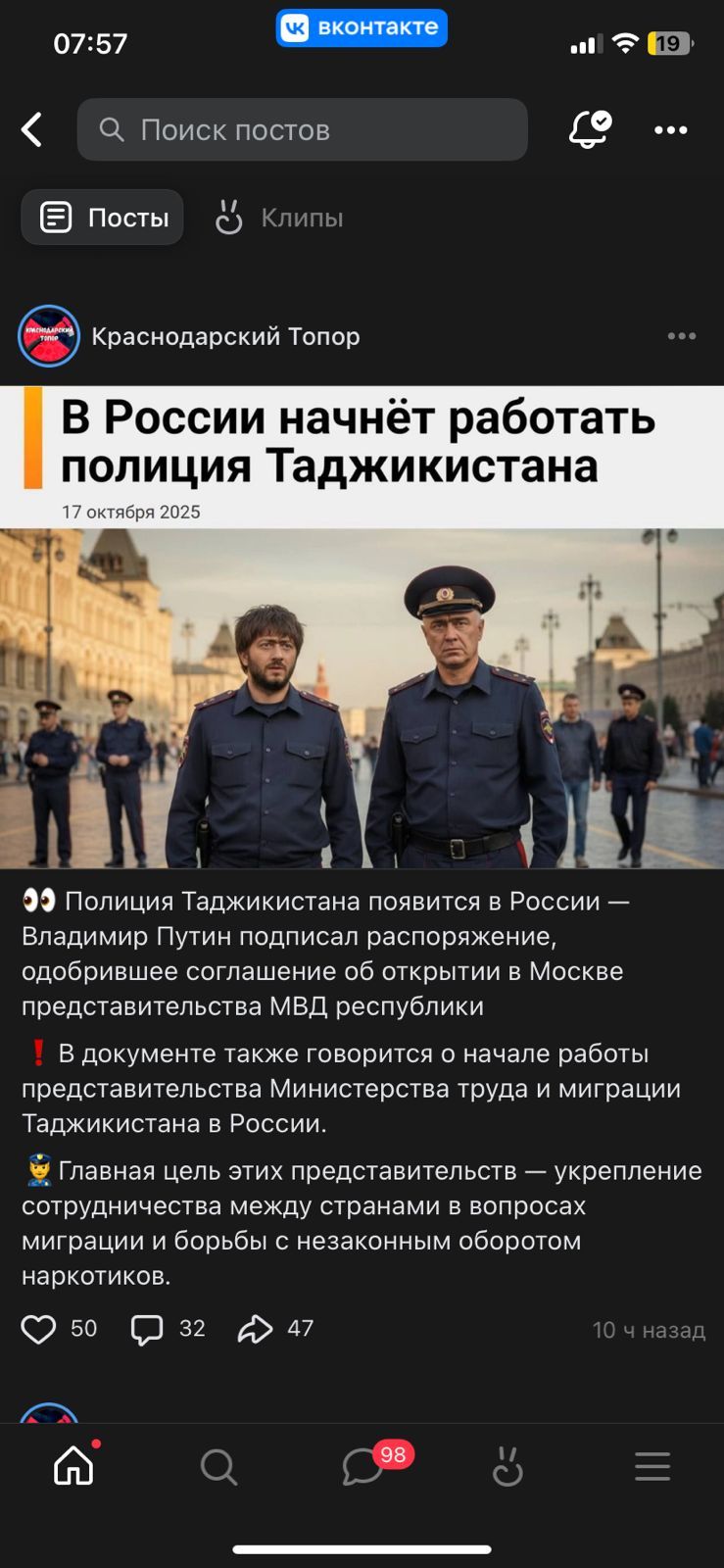This screenshot has height=1568, width=724.
Task: Open the top bar overflow menu
Action: click(x=670, y=129)
